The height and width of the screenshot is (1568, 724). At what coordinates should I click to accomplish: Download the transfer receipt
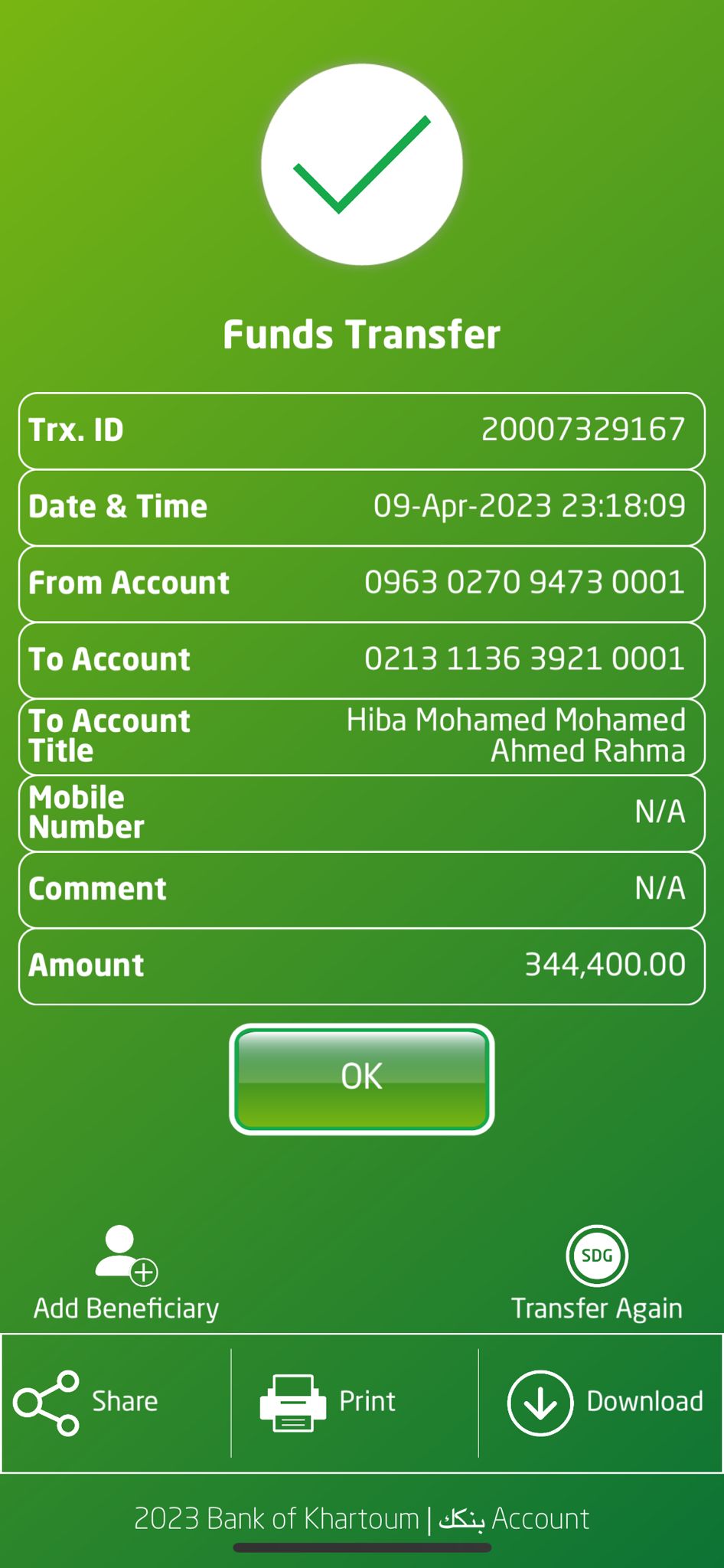pos(605,1402)
